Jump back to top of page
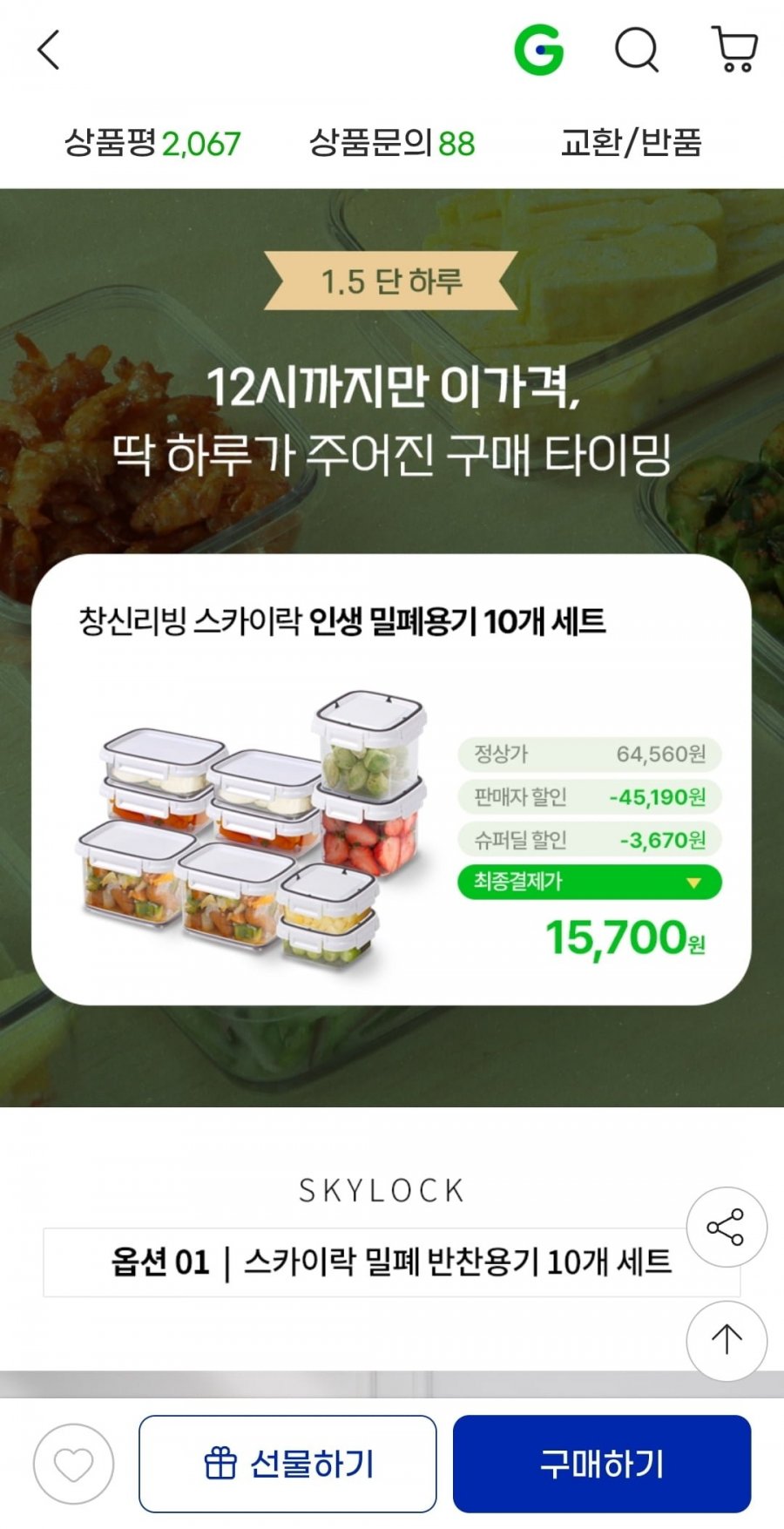 click(x=726, y=1339)
